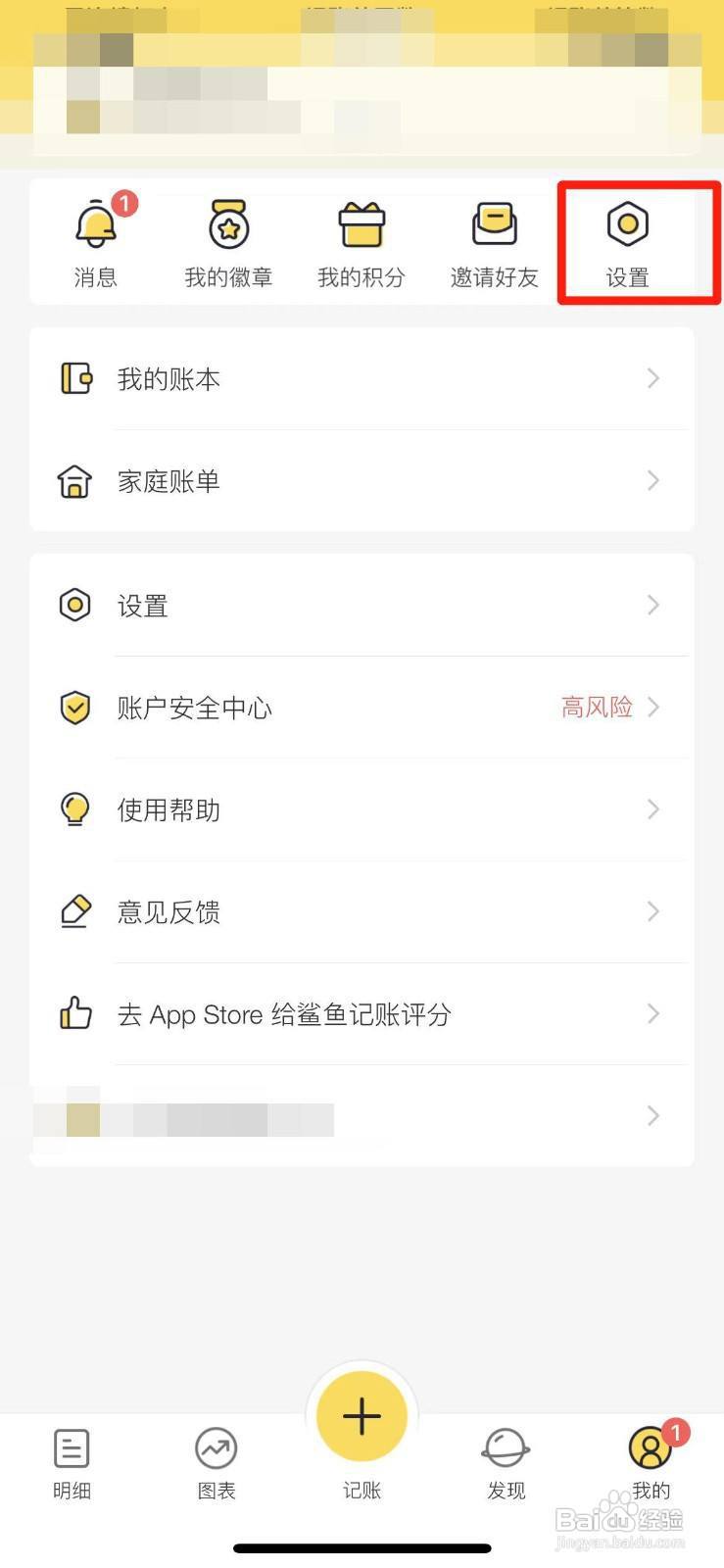Open 我的积分 points
Viewport: 724px width, 1568px height.
362,243
